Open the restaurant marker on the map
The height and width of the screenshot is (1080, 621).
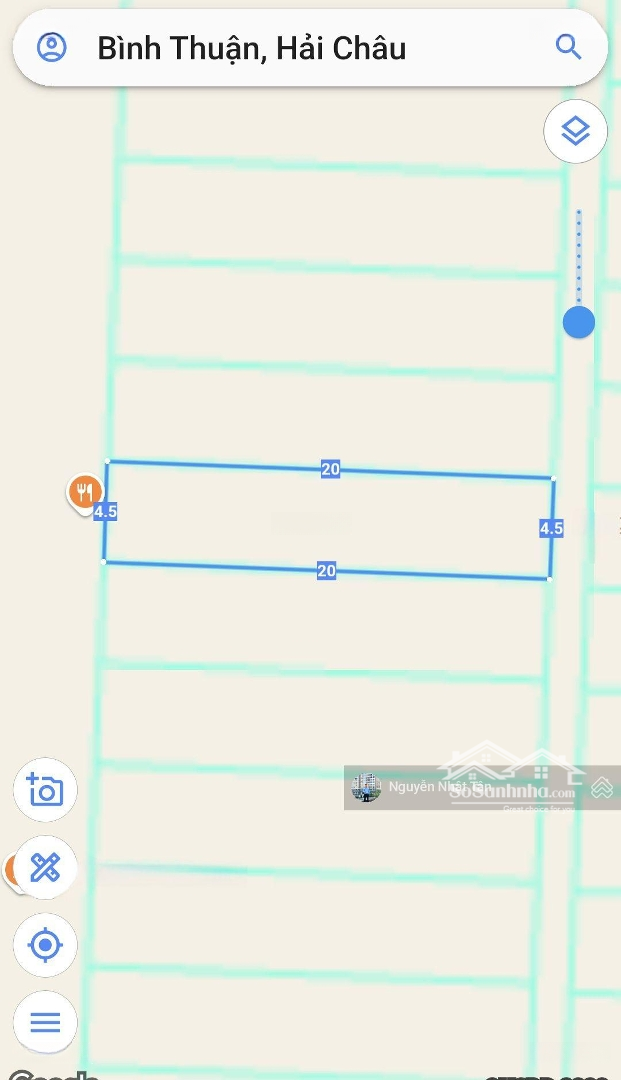pyautogui.click(x=85, y=491)
